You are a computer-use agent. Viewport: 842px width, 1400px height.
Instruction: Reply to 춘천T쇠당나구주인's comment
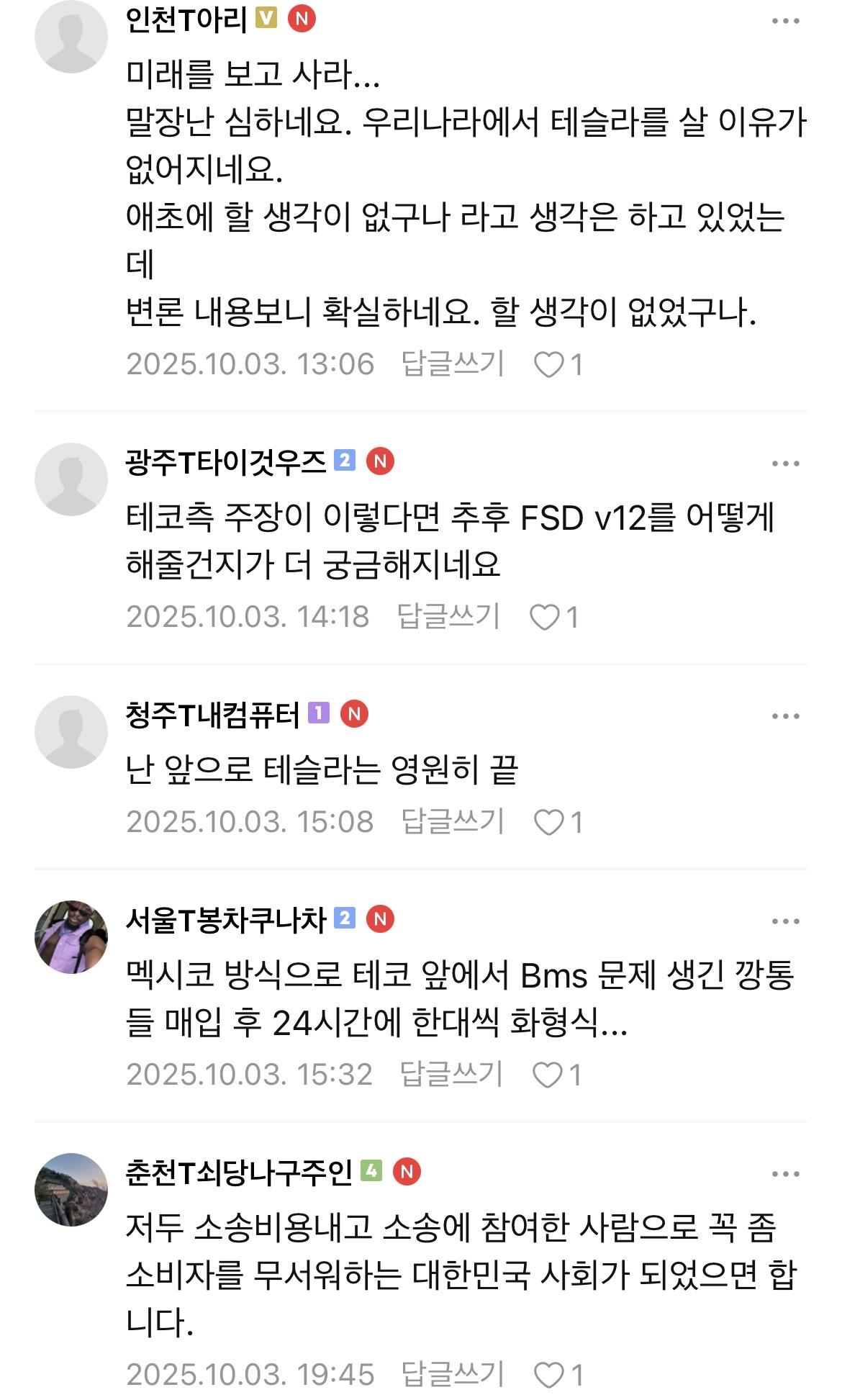point(453,1374)
